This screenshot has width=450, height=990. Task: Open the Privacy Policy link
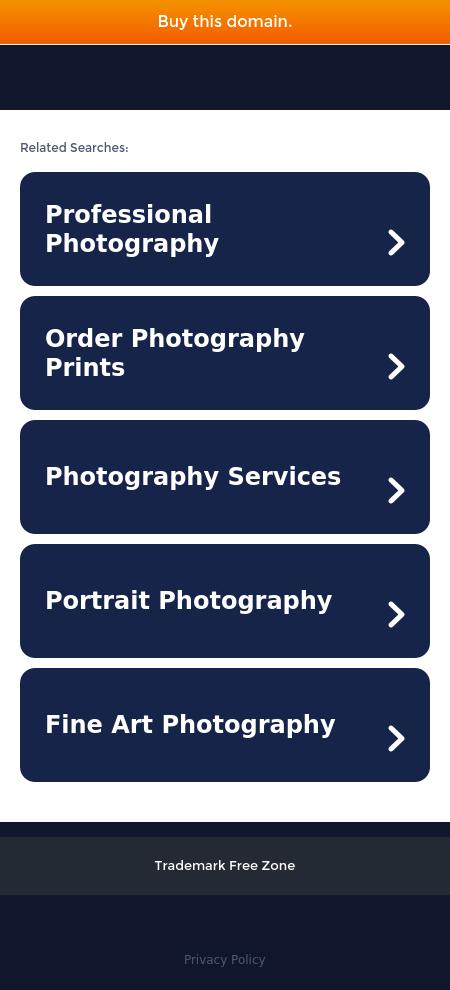point(225,960)
